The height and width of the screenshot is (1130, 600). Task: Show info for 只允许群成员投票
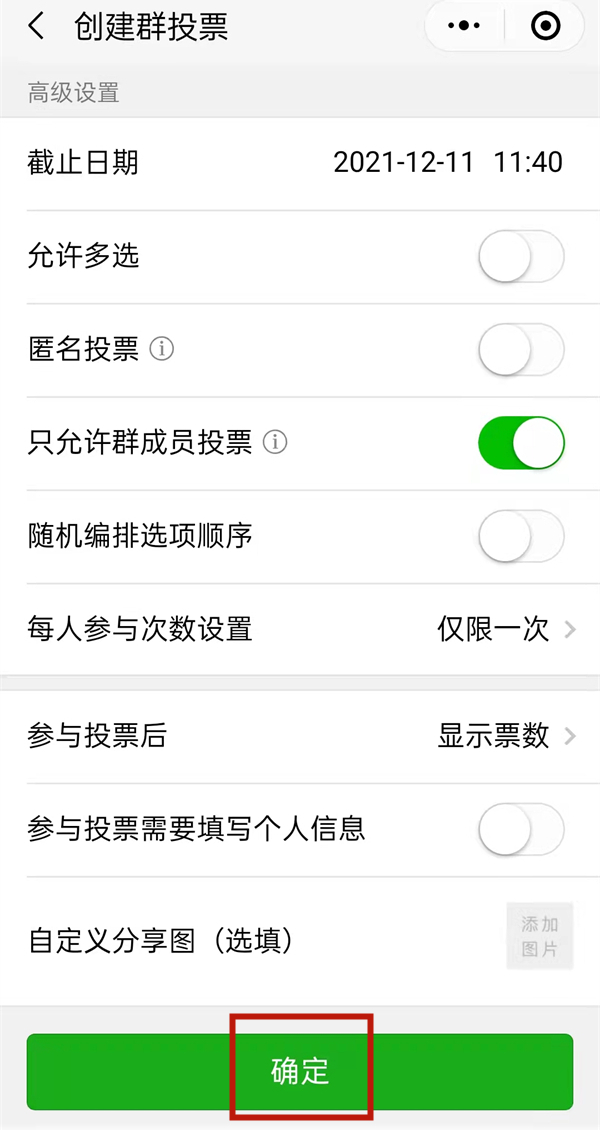(x=275, y=442)
